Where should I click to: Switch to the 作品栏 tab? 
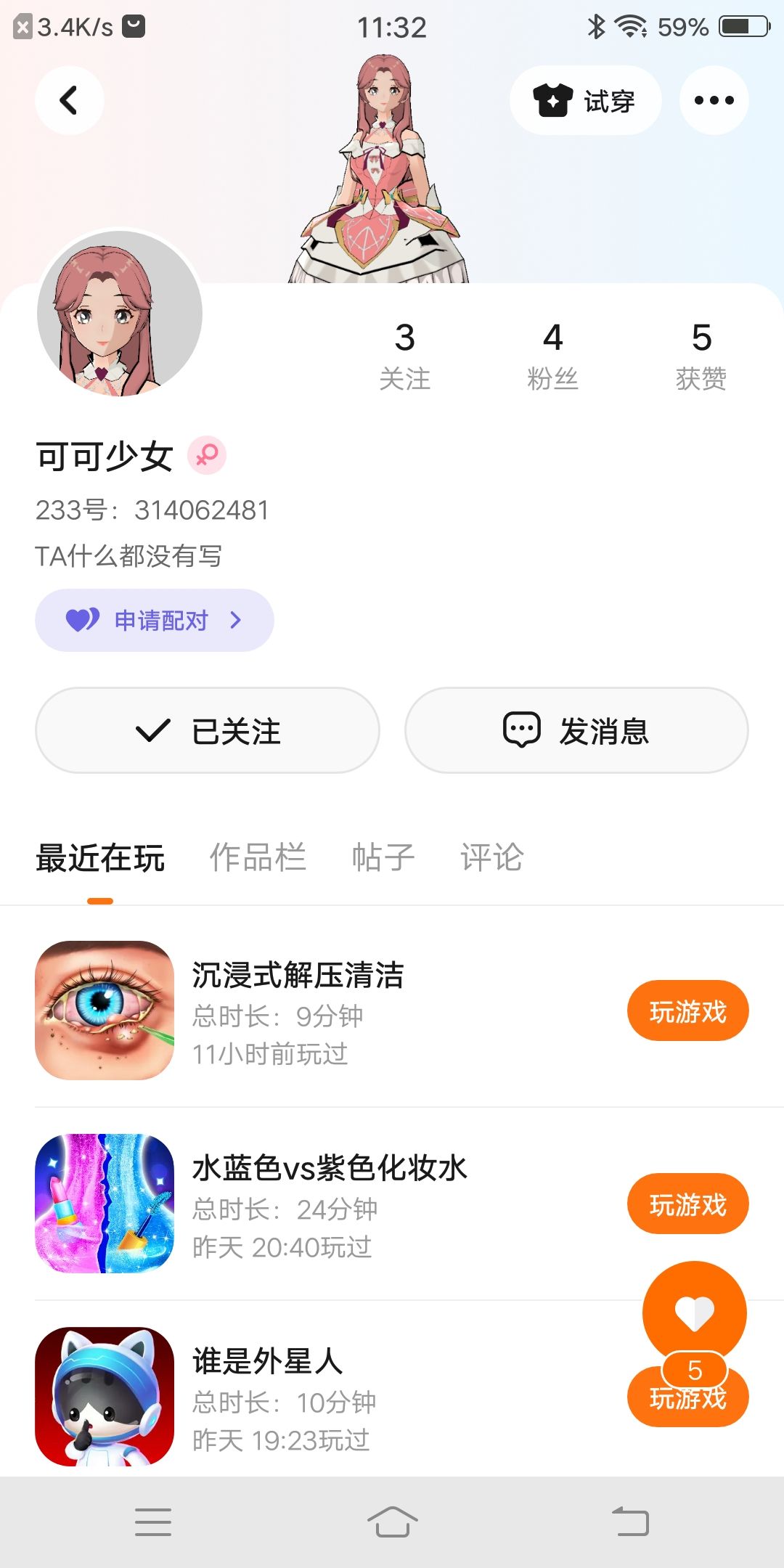coord(258,858)
